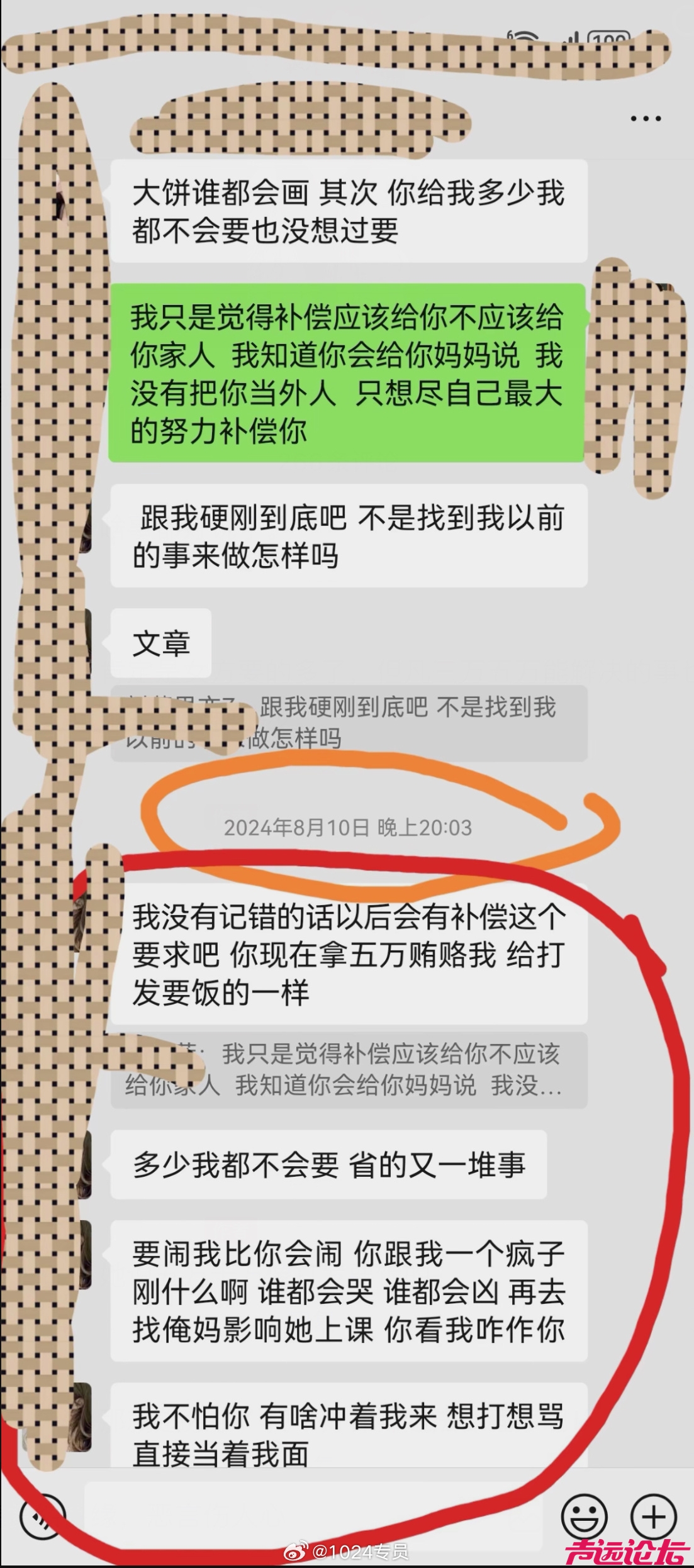Open the chat's three-dot menu
This screenshot has height=1568, width=694.
click(x=646, y=118)
